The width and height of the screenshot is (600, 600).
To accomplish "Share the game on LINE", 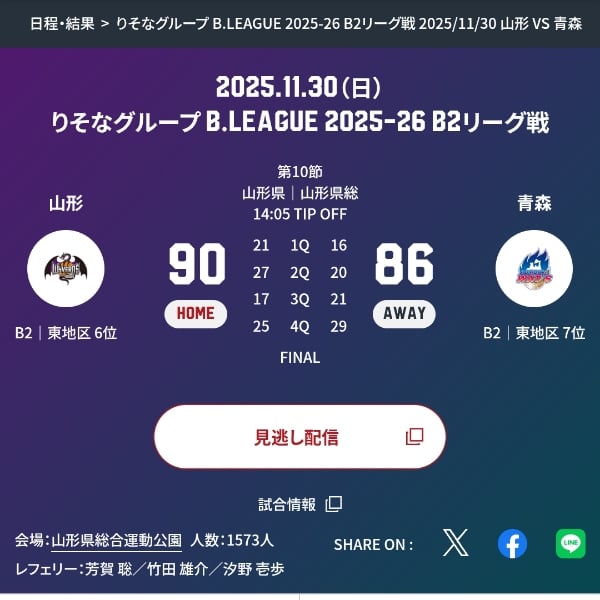I will point(570,543).
